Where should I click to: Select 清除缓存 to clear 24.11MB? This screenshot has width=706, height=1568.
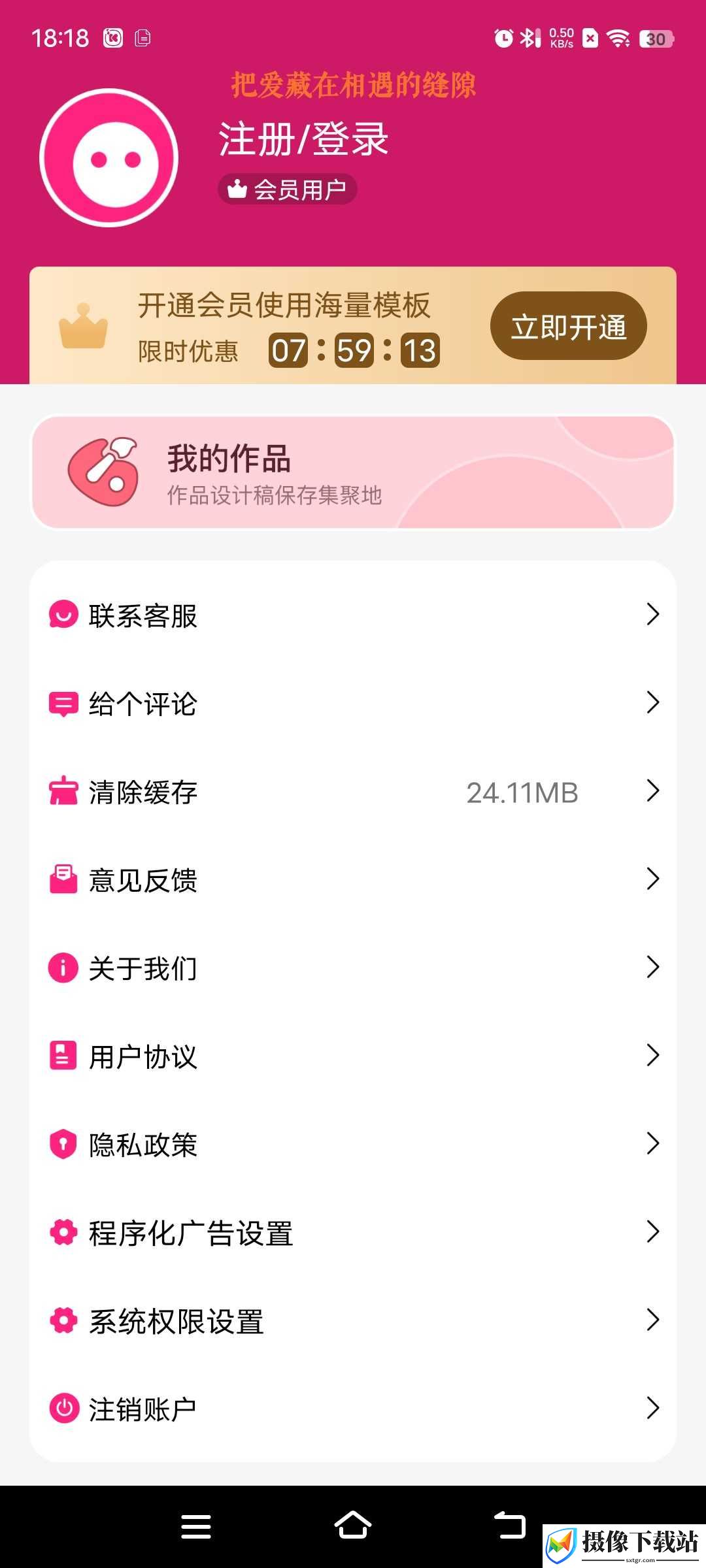[353, 791]
